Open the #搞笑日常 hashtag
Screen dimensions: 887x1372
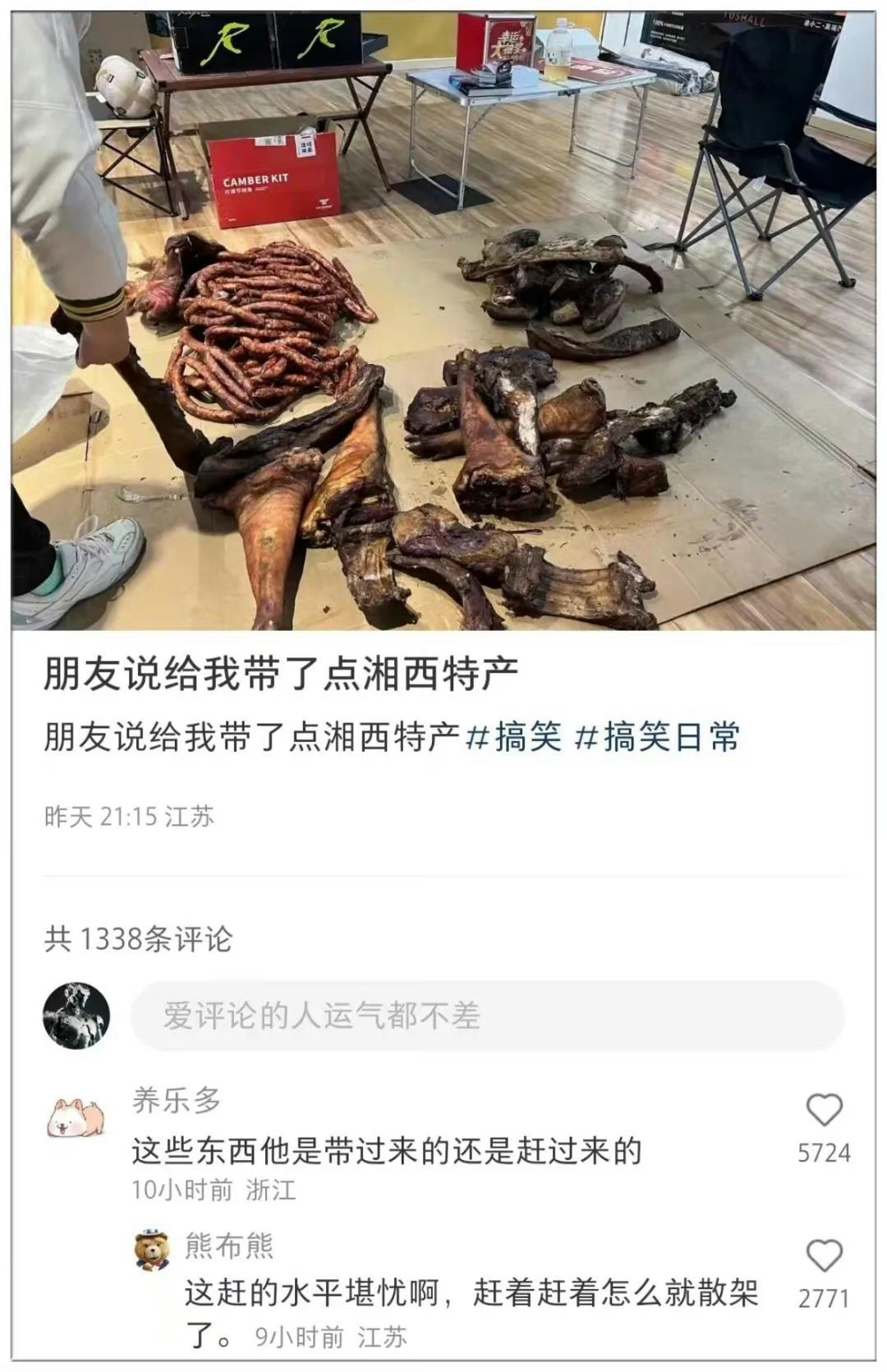[x=657, y=737]
